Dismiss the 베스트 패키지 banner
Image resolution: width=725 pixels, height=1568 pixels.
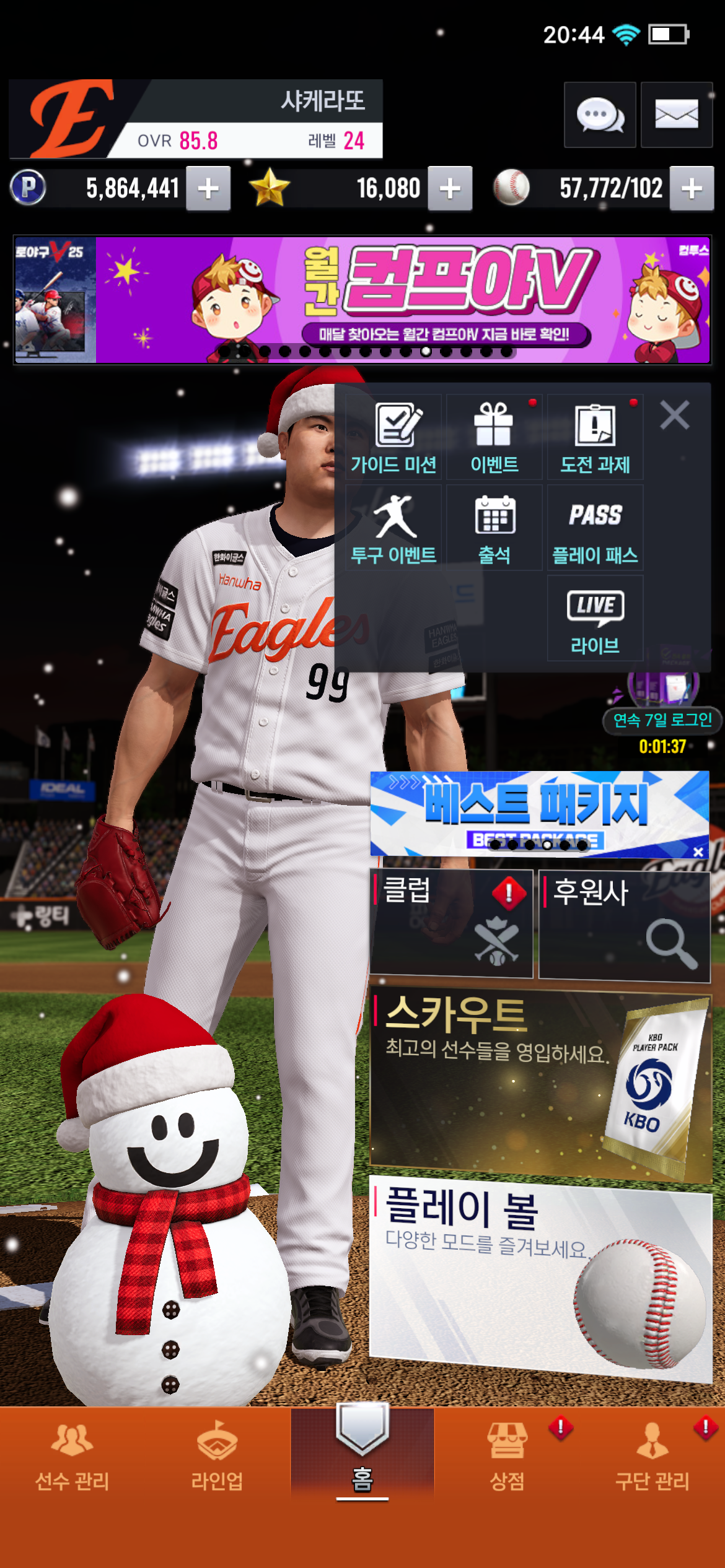tap(698, 852)
